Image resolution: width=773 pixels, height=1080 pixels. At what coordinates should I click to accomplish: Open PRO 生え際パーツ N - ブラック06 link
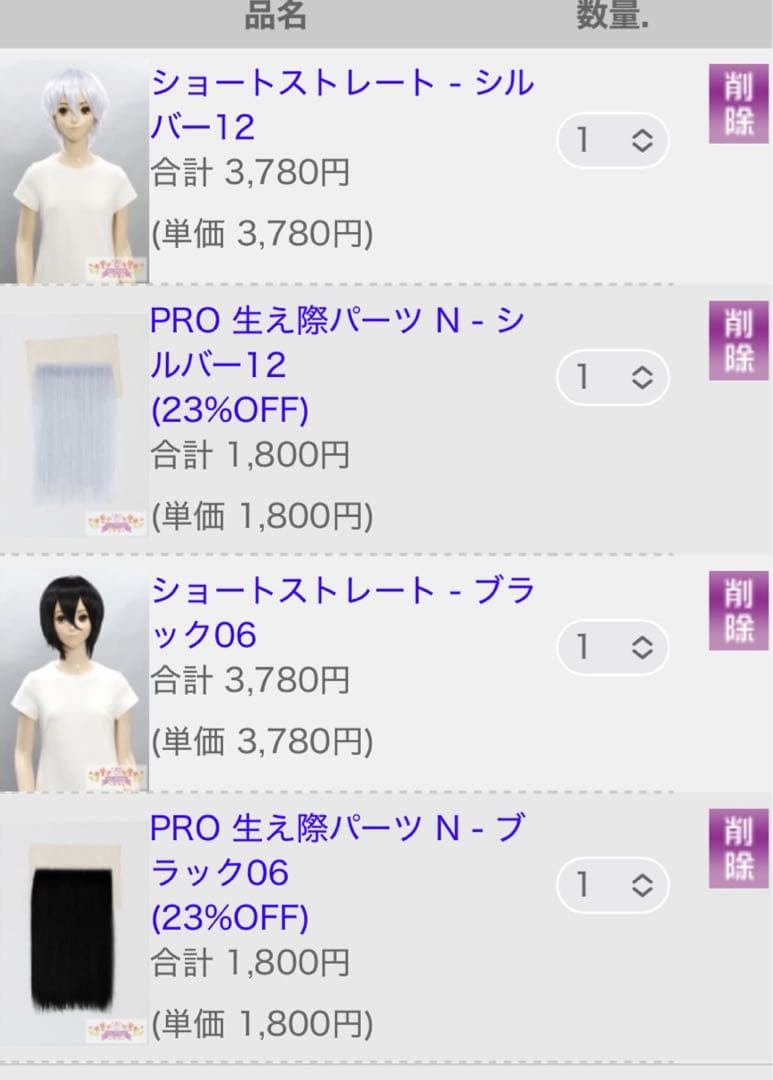coord(336,850)
